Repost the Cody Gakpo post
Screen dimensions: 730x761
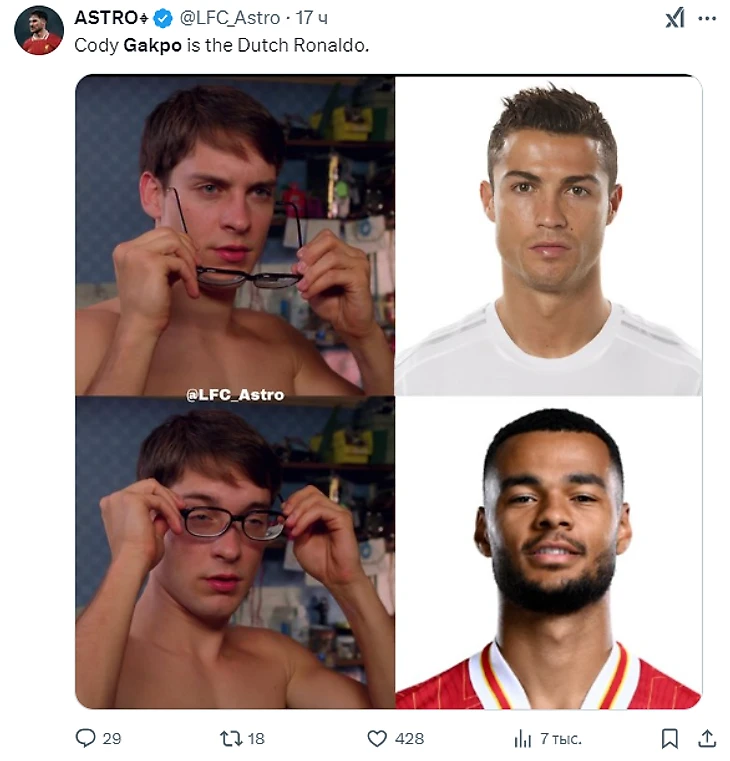pos(230,738)
